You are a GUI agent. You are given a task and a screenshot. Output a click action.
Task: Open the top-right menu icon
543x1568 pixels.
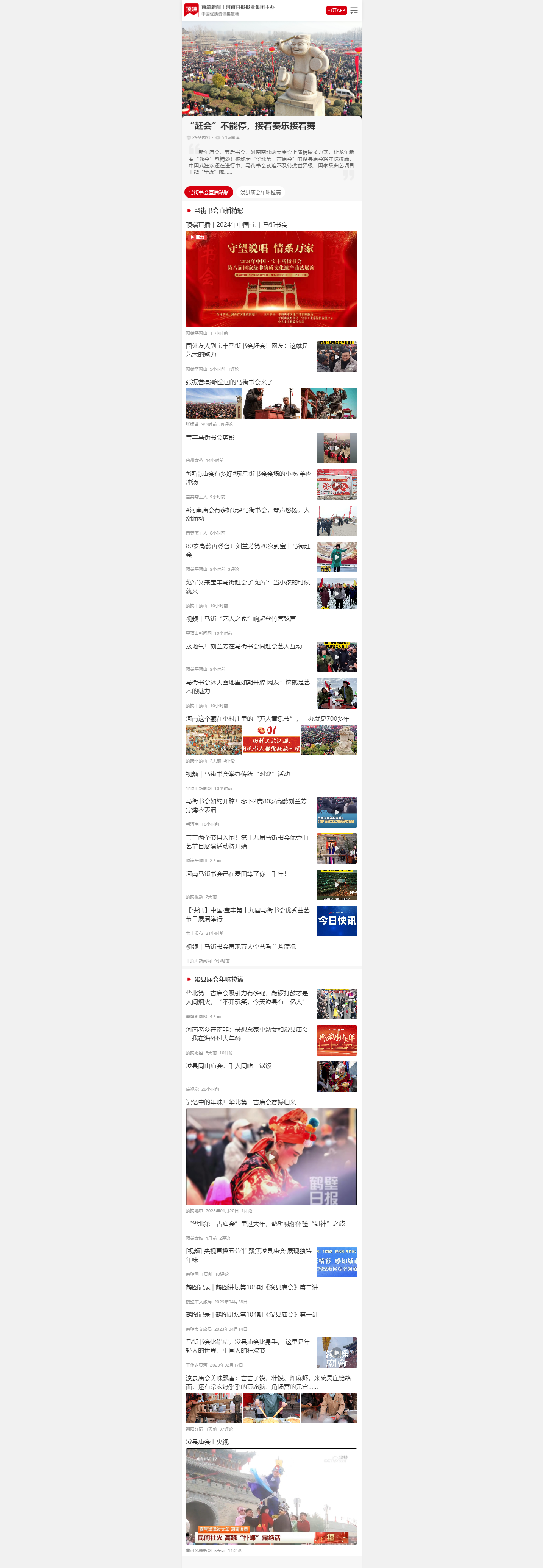point(354,10)
